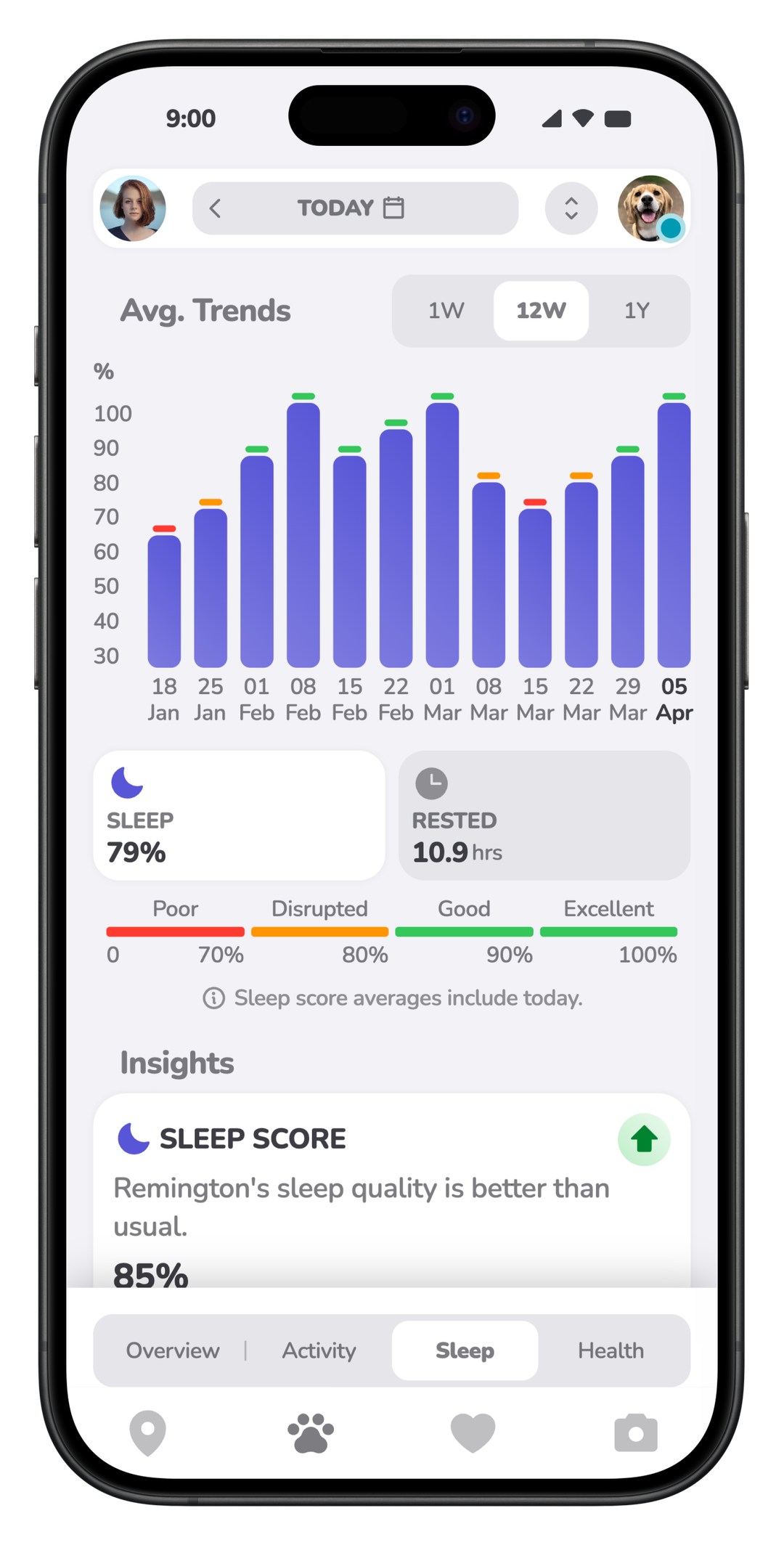Switch trends range to 1W
The image size is (784, 1545).
(446, 311)
